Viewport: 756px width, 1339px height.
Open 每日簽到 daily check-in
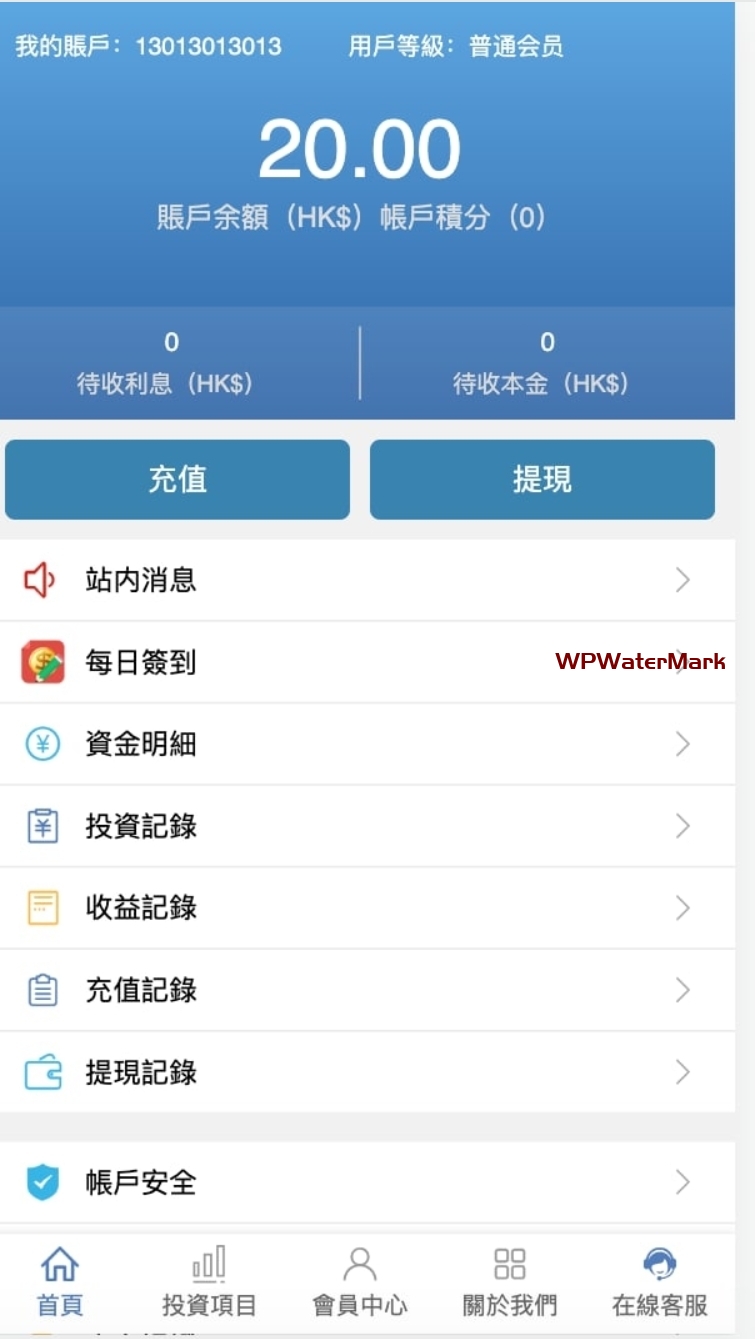pyautogui.click(x=367, y=662)
